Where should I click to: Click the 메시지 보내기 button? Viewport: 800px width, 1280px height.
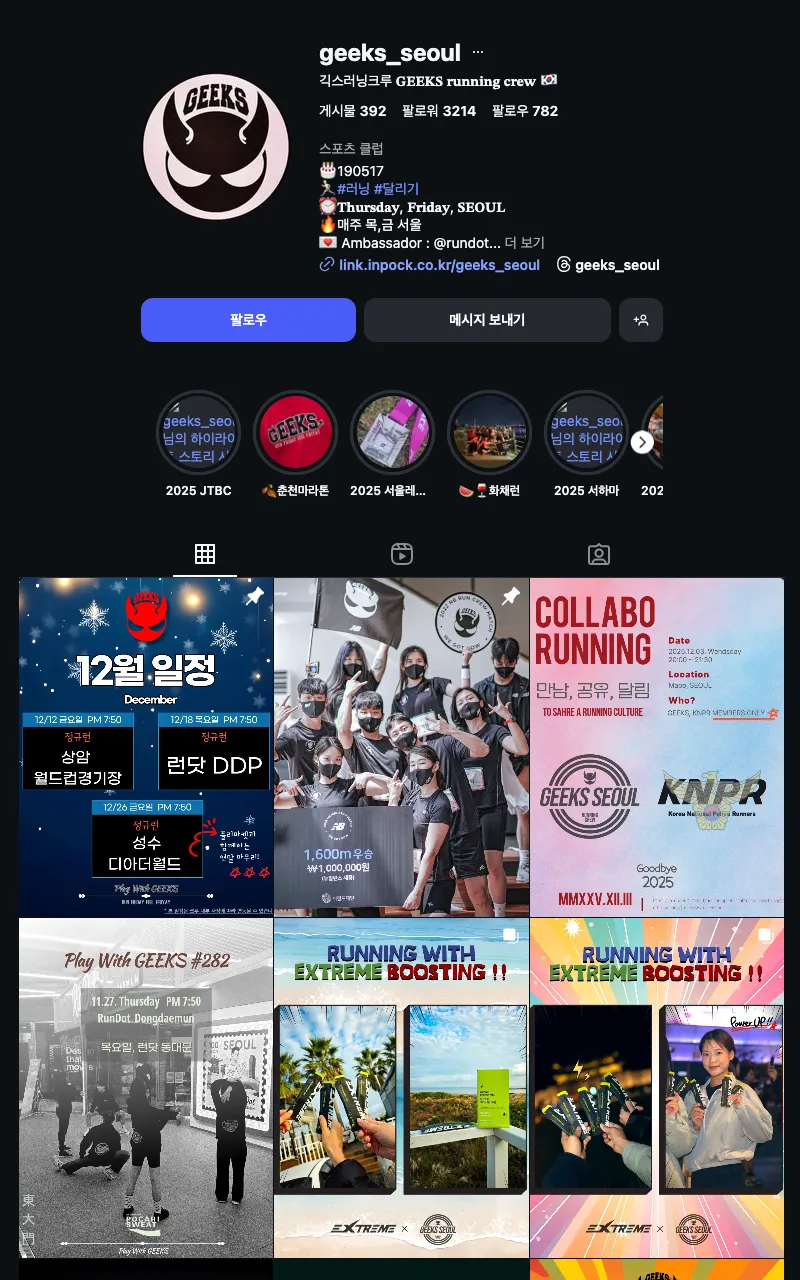(487, 320)
